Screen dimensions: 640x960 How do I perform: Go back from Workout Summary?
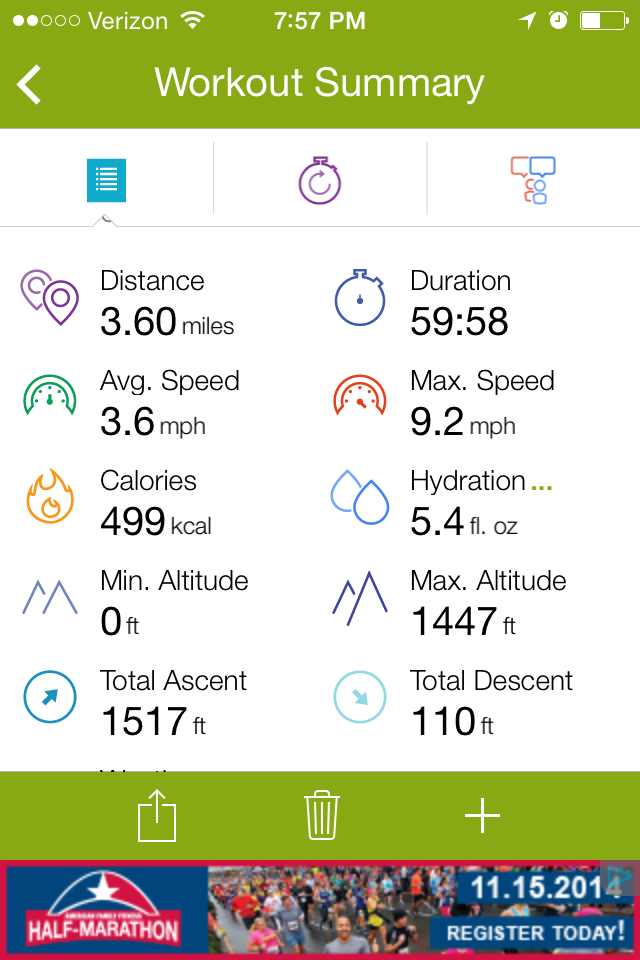[30, 84]
